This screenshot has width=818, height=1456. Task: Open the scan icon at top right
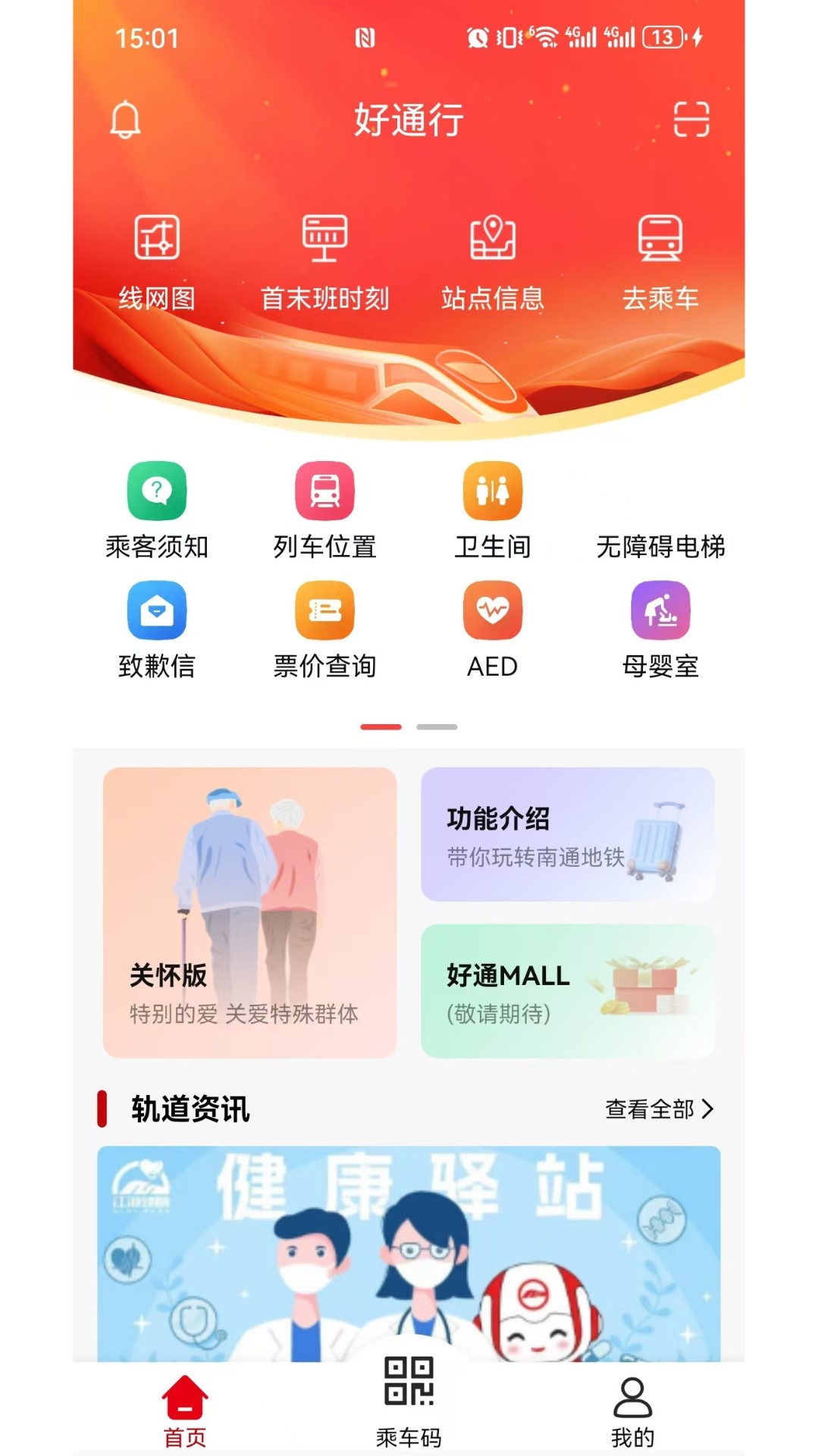(x=691, y=121)
